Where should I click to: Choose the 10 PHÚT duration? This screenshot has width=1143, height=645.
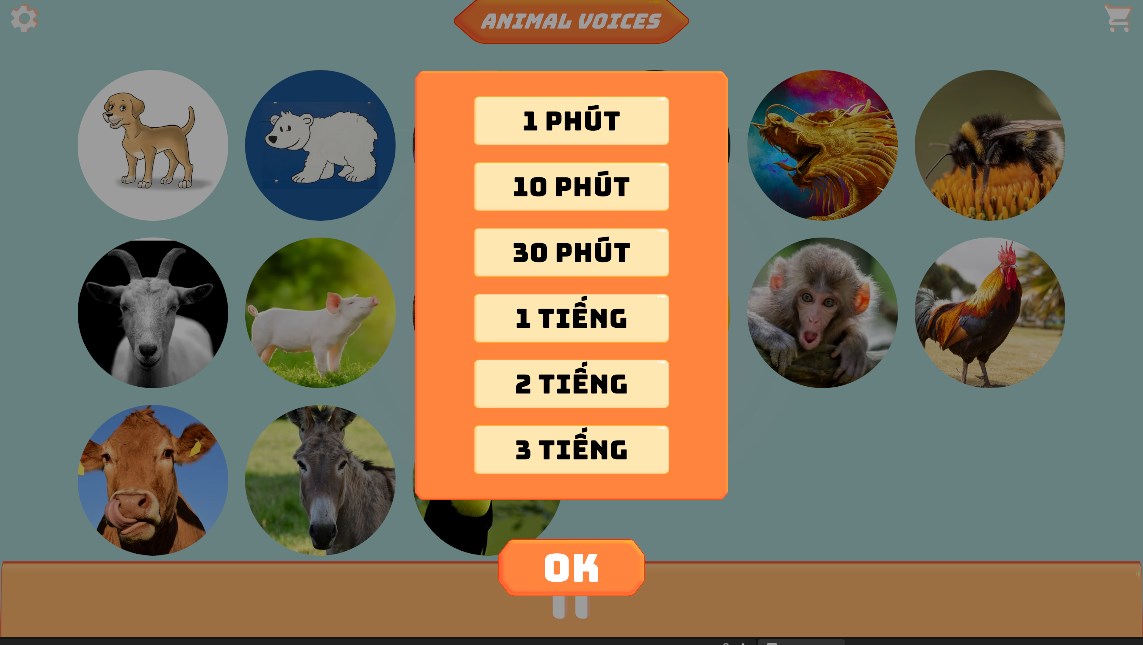[571, 187]
